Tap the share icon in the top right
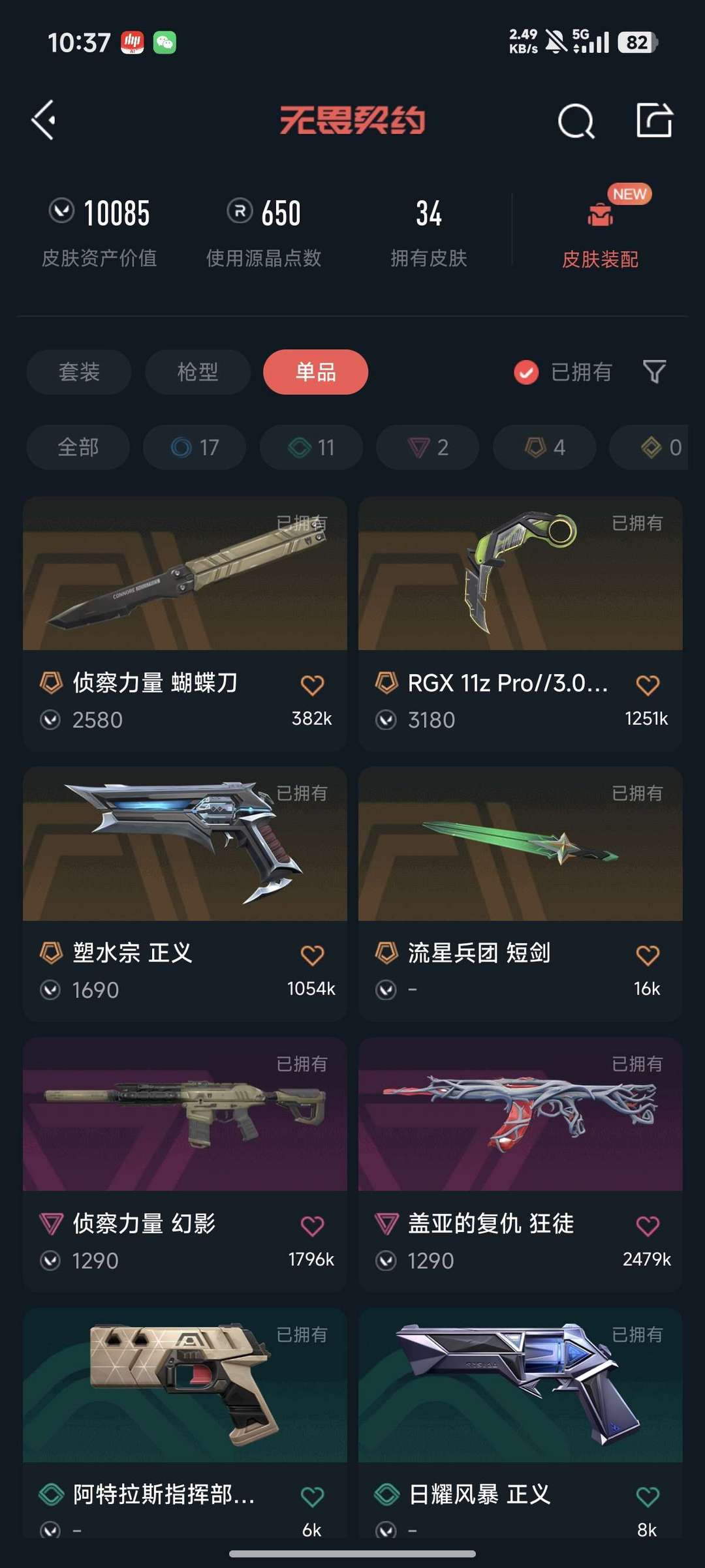Screen dimensions: 705x1568 pos(654,120)
